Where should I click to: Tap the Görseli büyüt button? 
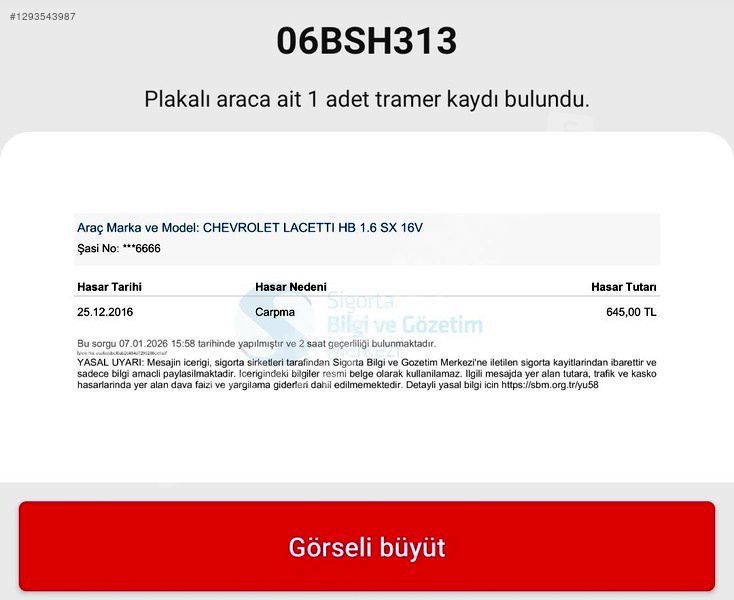[367, 546]
